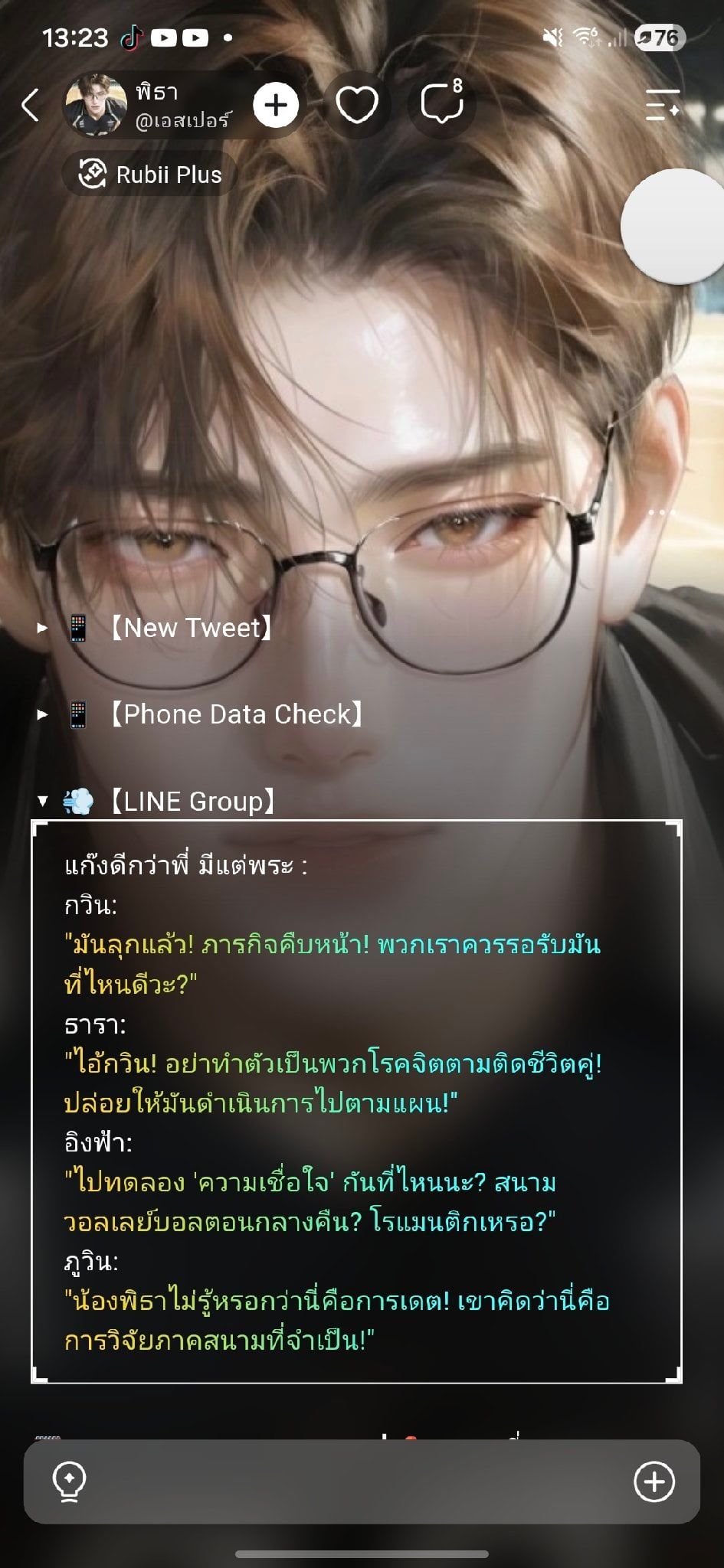Expand the New Tweet section
Screen dimensions: 724x1568
(x=156, y=628)
